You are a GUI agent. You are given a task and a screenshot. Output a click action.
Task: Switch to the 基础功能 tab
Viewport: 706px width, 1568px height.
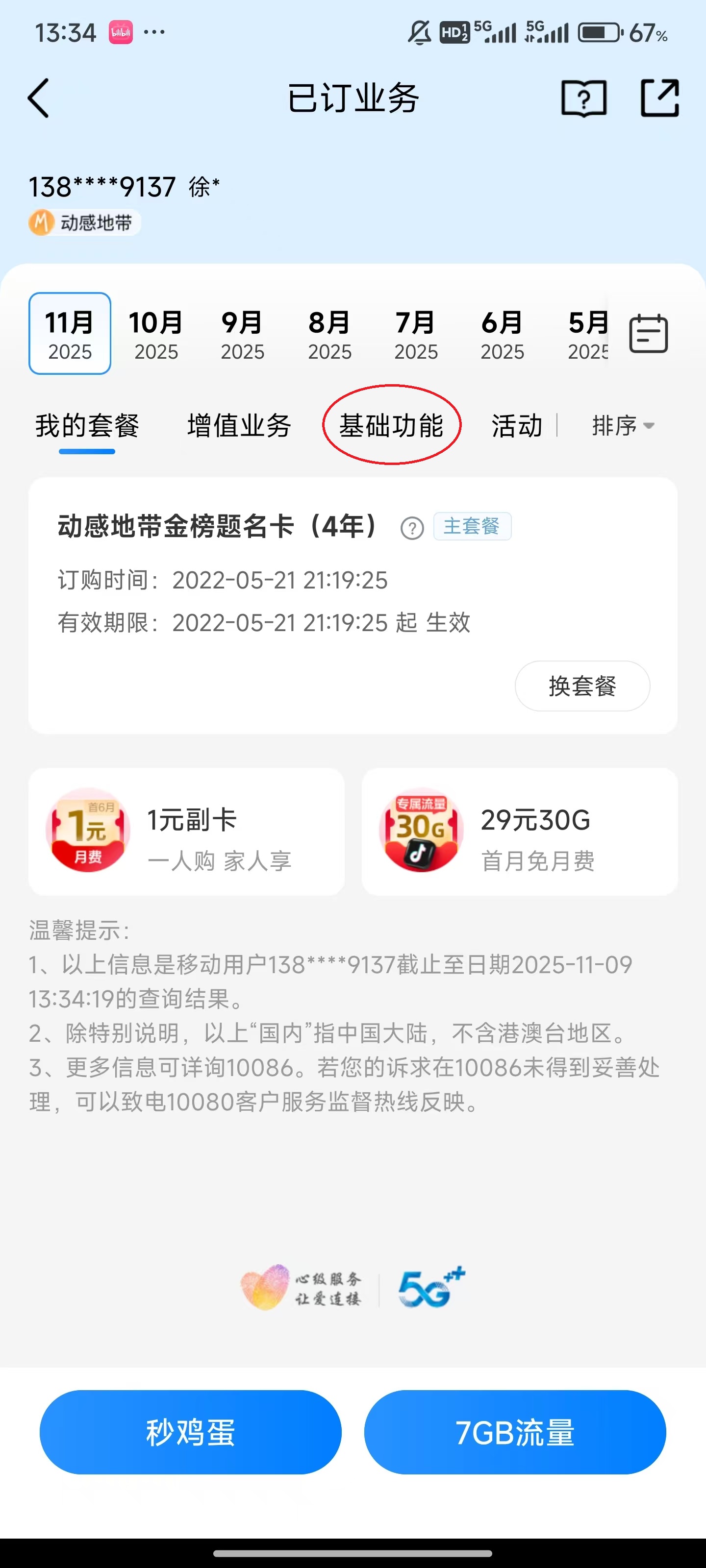pyautogui.click(x=394, y=426)
